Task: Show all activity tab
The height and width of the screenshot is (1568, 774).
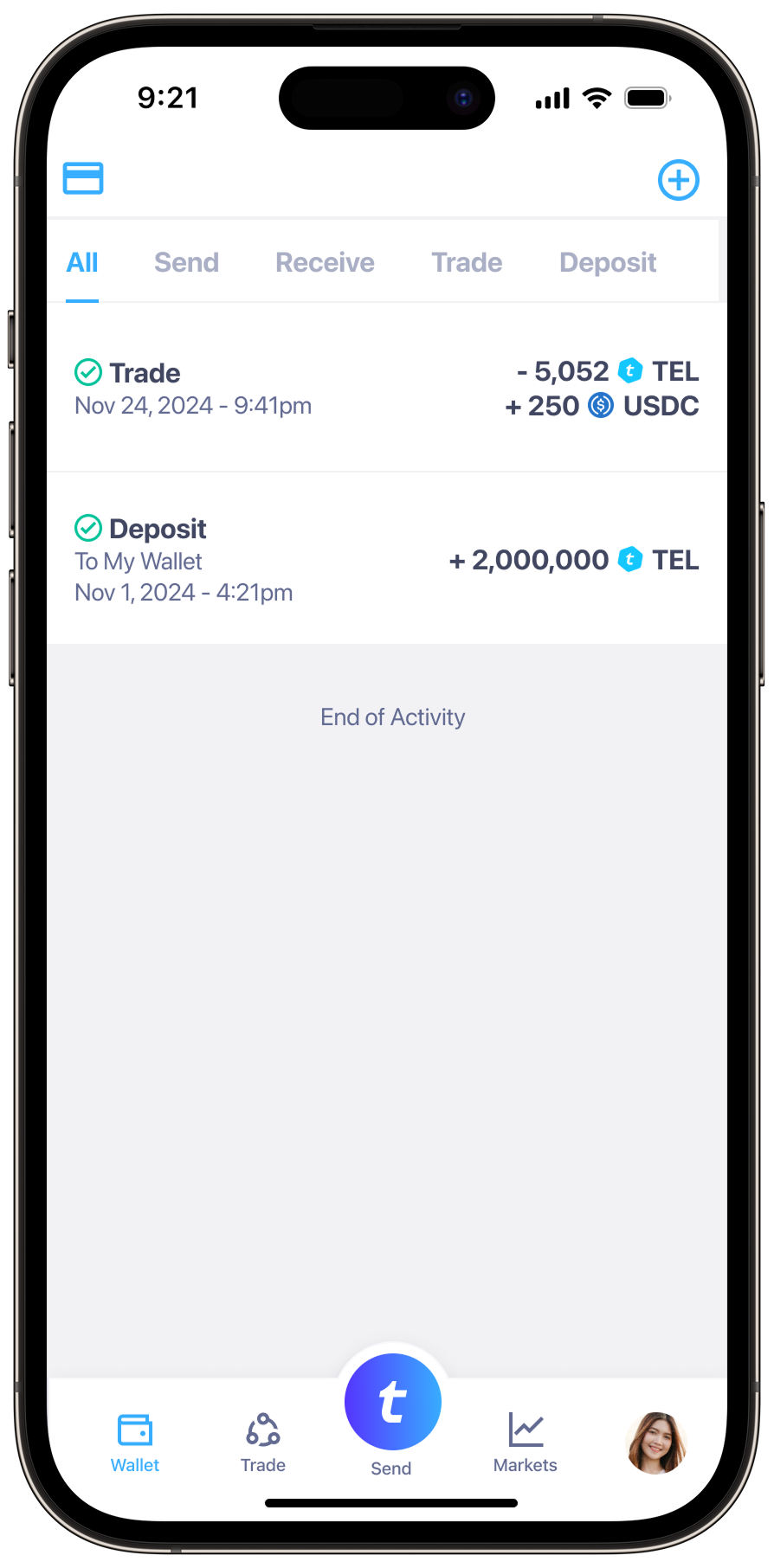Action: pos(82,262)
